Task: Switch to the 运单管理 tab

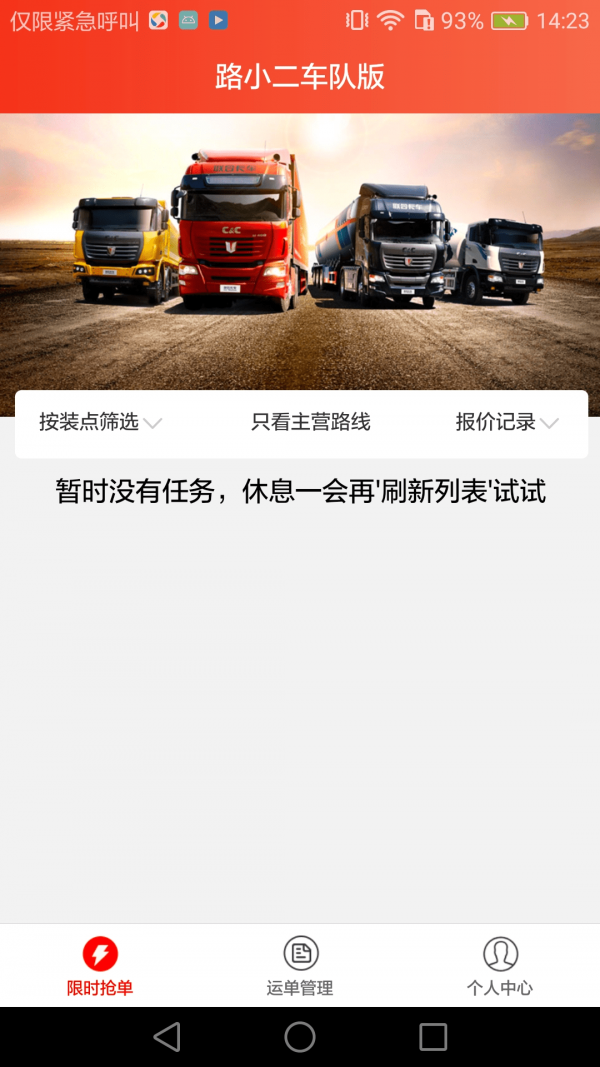Action: (x=300, y=966)
